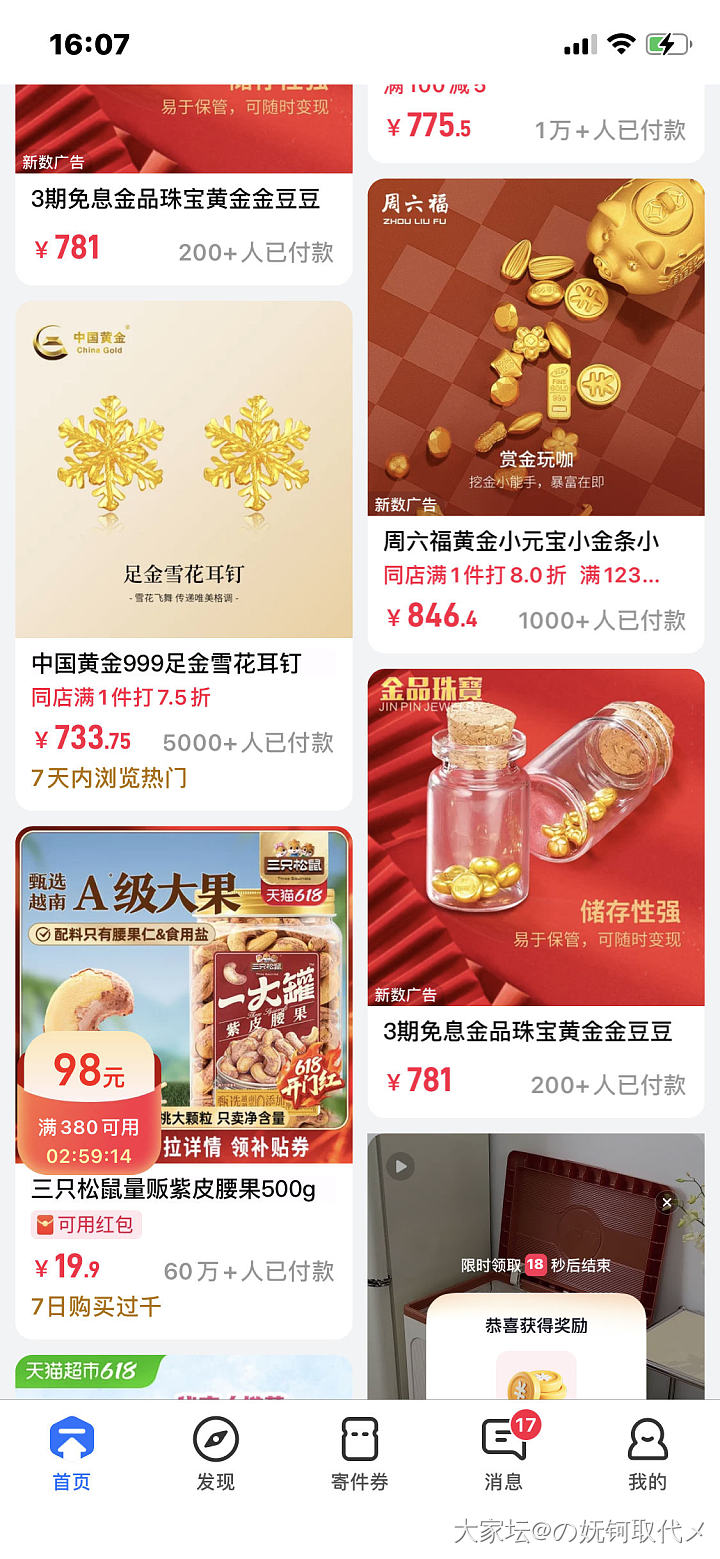720x1559 pixels.
Task: Go to the 寄件券 tab
Action: [x=360, y=1455]
